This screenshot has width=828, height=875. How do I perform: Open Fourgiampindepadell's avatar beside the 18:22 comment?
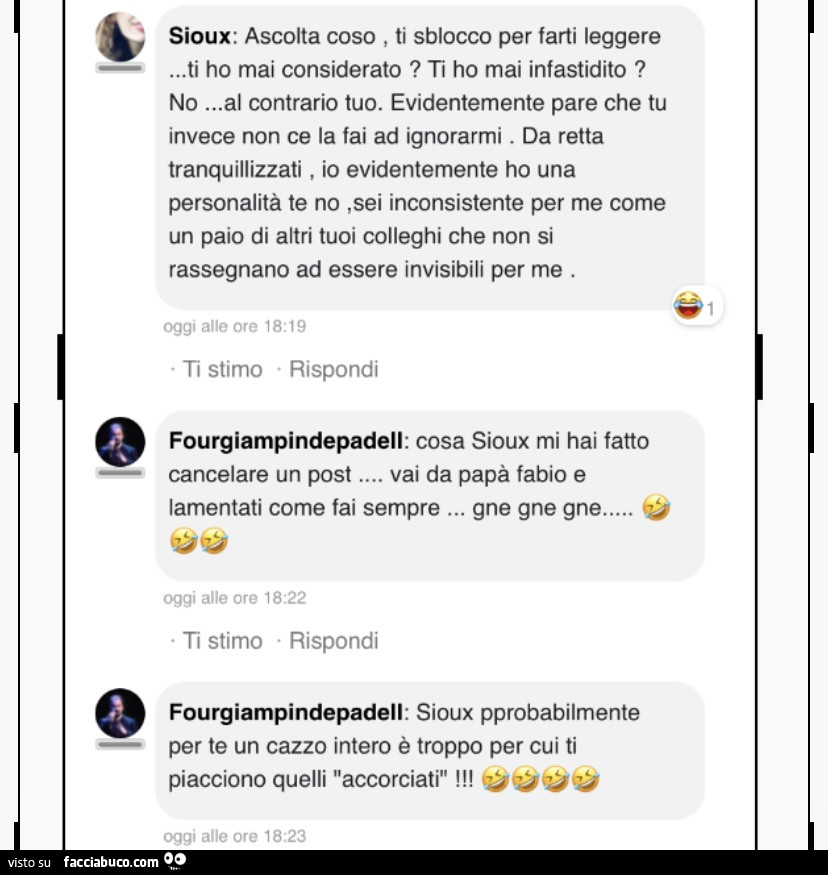click(120, 442)
